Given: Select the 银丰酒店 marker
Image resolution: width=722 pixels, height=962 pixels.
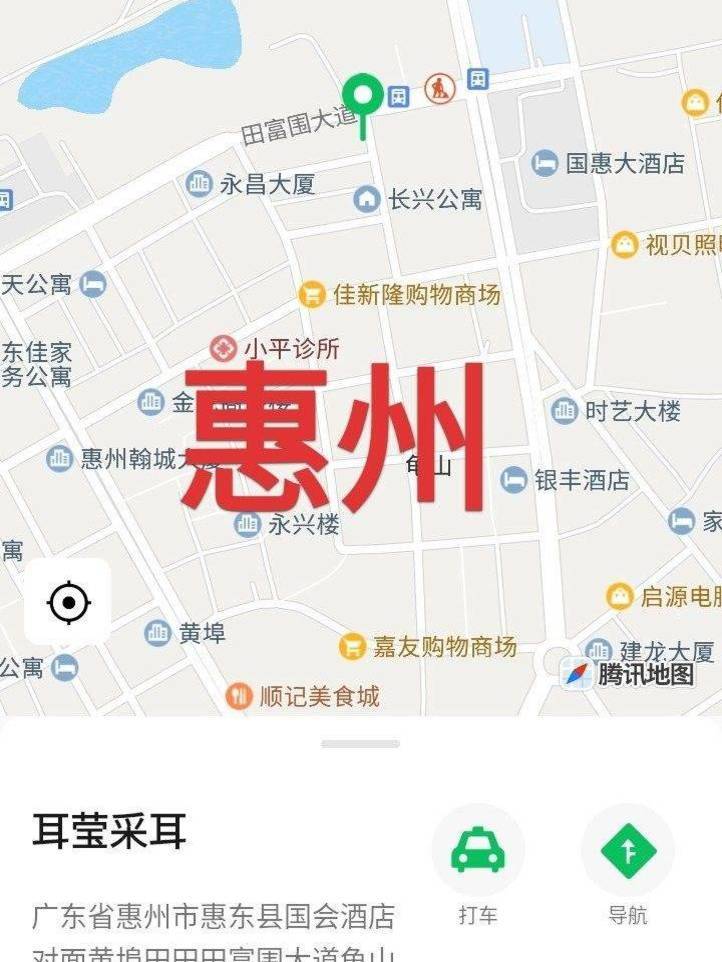Looking at the screenshot, I should pyautogui.click(x=514, y=480).
